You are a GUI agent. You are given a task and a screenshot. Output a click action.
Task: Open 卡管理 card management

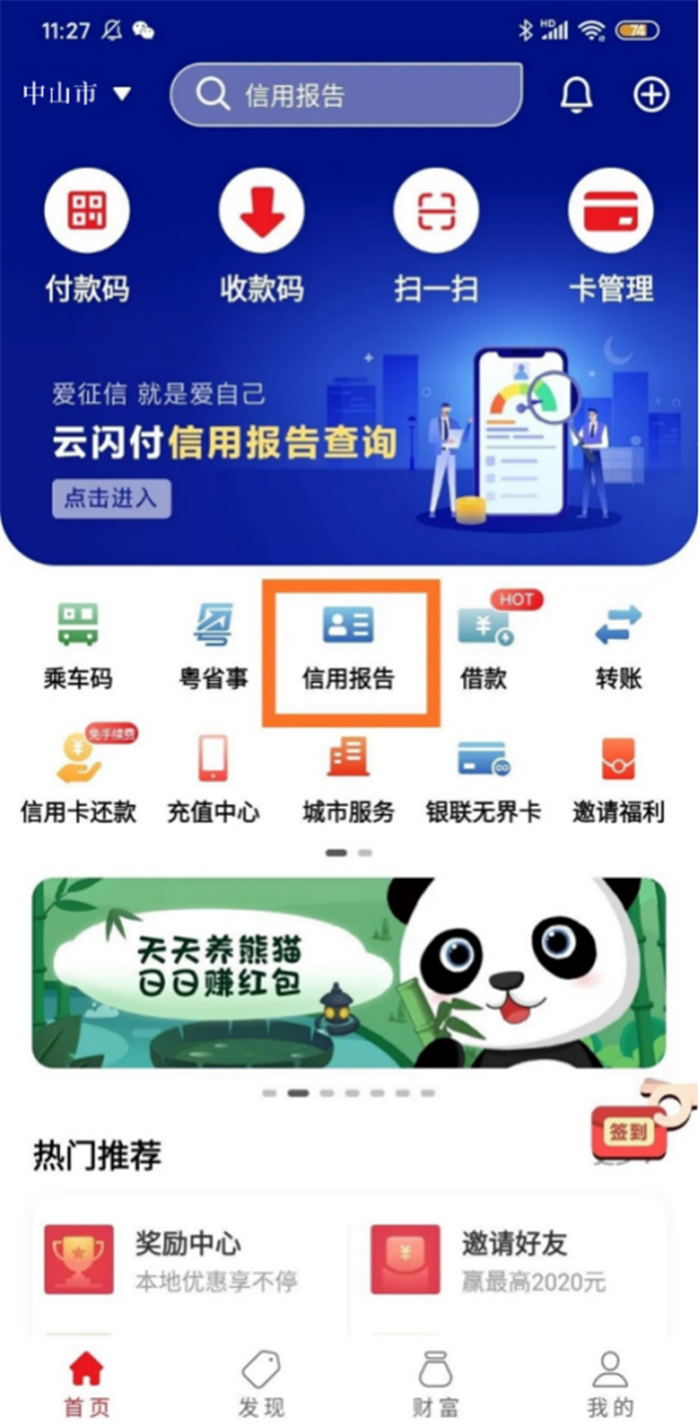(611, 238)
